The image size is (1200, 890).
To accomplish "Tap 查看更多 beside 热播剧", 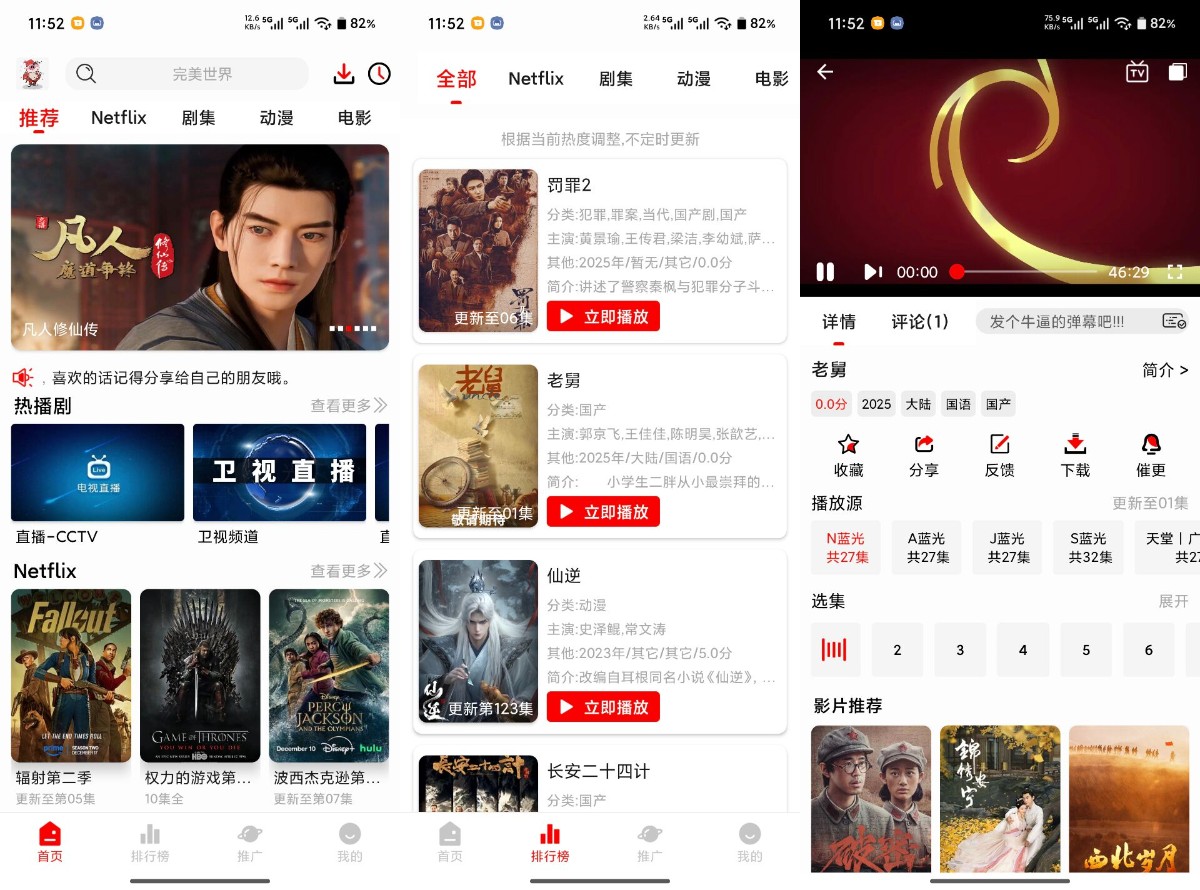I will pyautogui.click(x=348, y=405).
